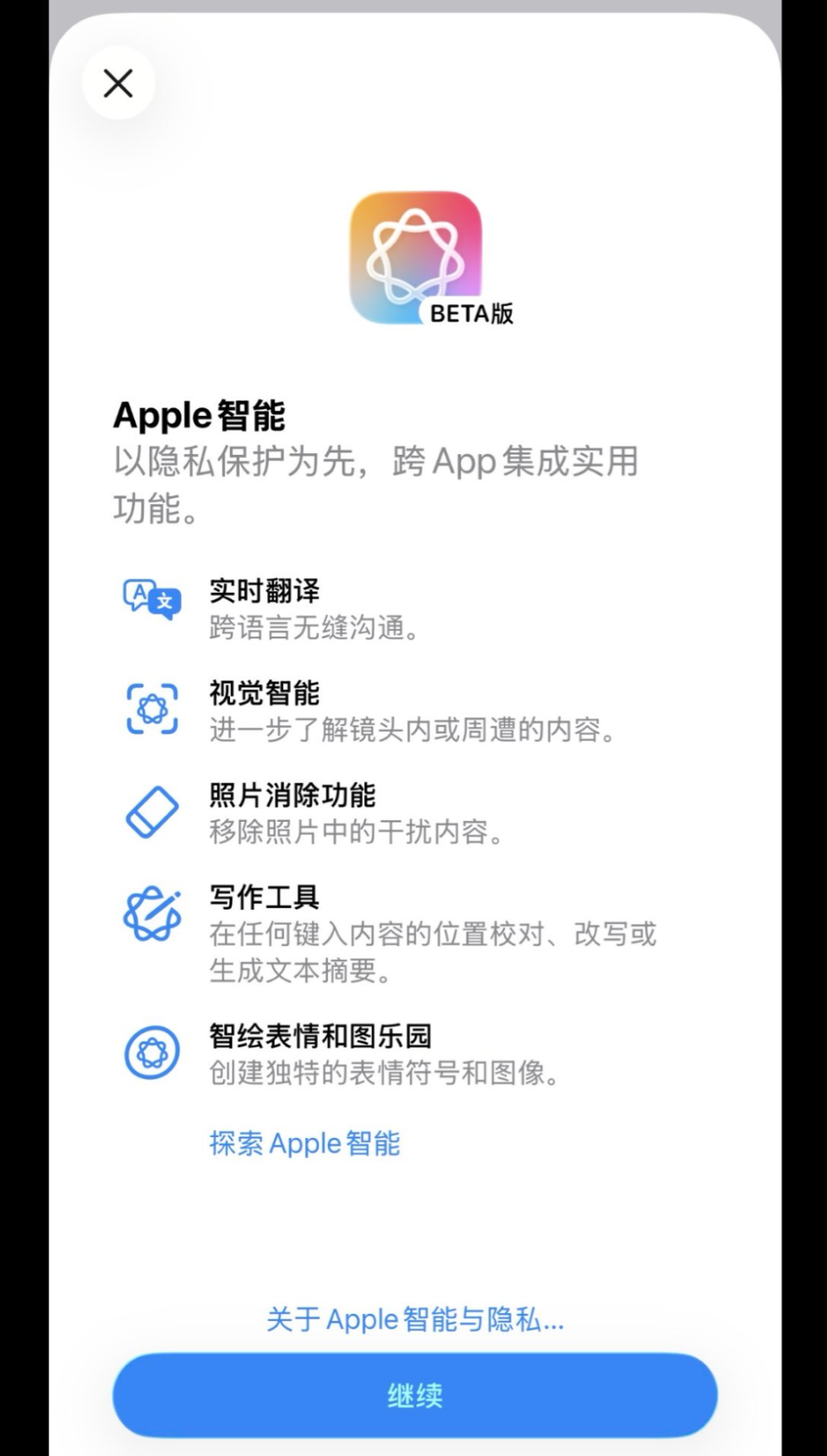Viewport: 827px width, 1456px height.
Task: Open 探索 Apple 智能 link
Action: click(303, 1144)
